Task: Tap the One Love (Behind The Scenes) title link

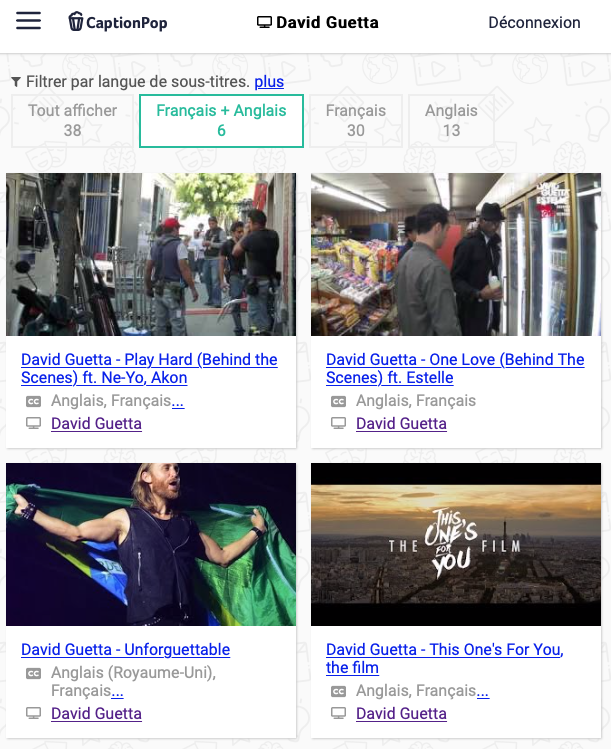Action: (455, 368)
